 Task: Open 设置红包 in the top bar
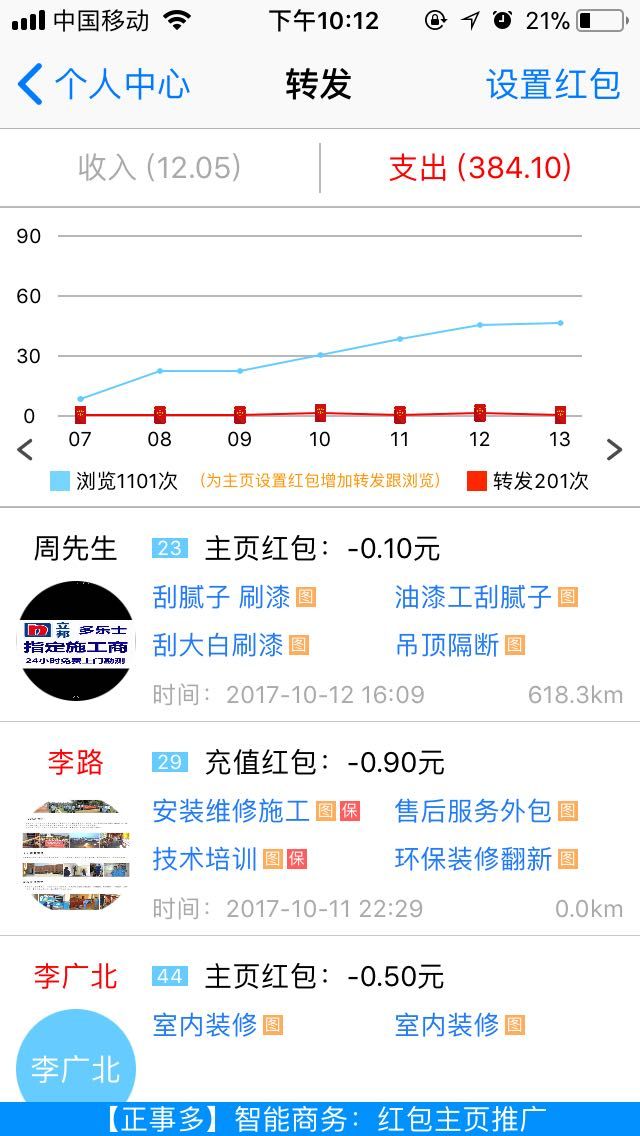(x=553, y=84)
